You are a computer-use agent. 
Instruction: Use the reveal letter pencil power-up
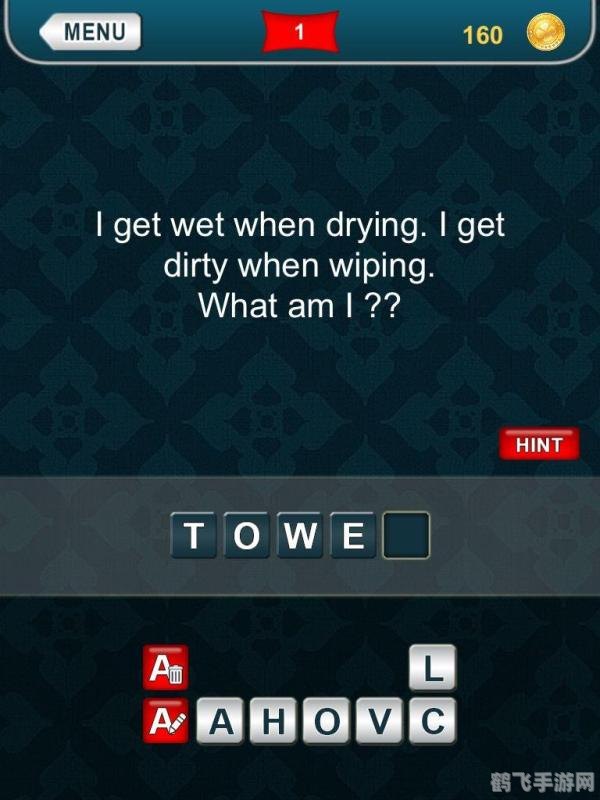165,722
